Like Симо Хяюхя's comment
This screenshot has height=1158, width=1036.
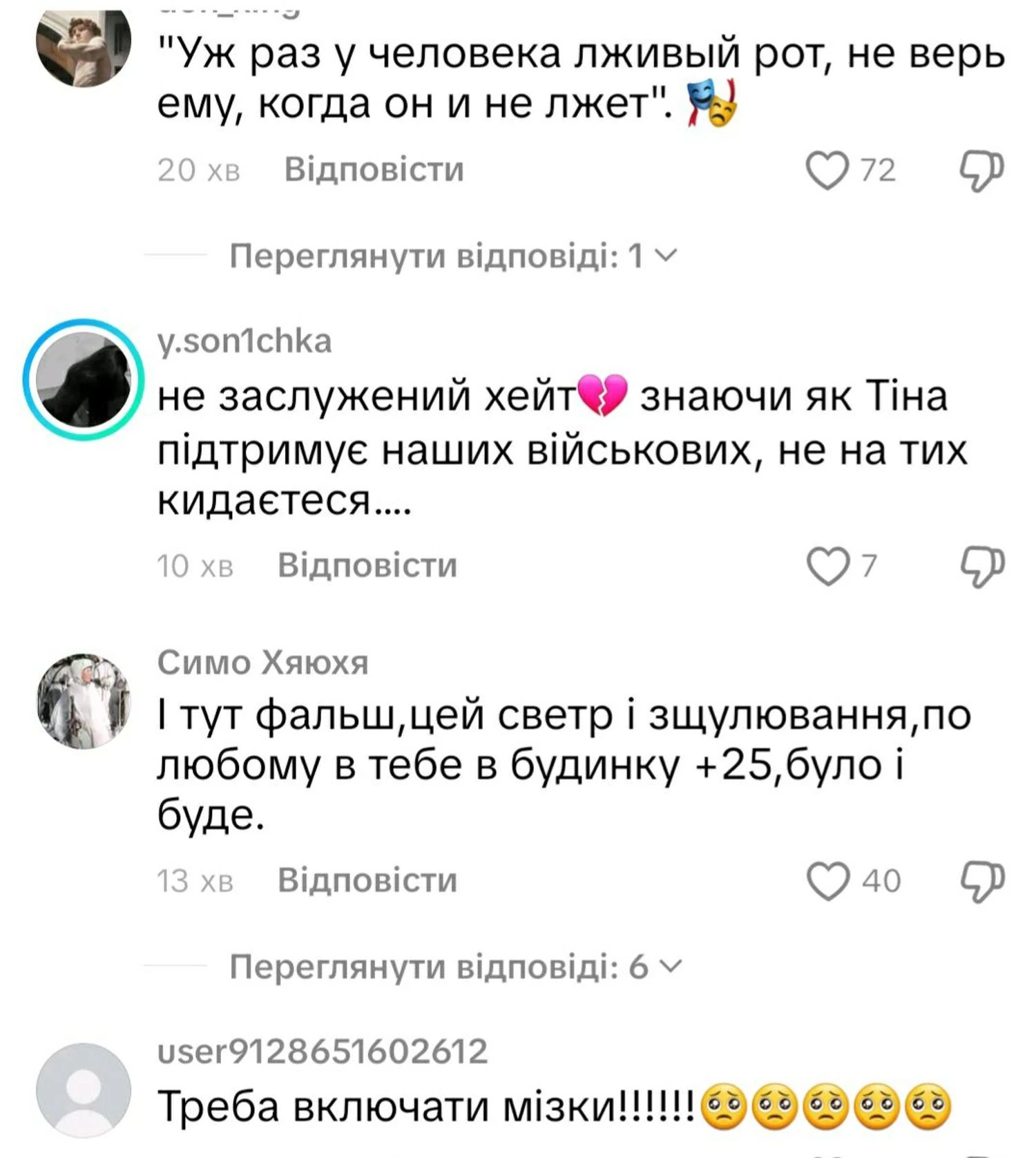(827, 881)
